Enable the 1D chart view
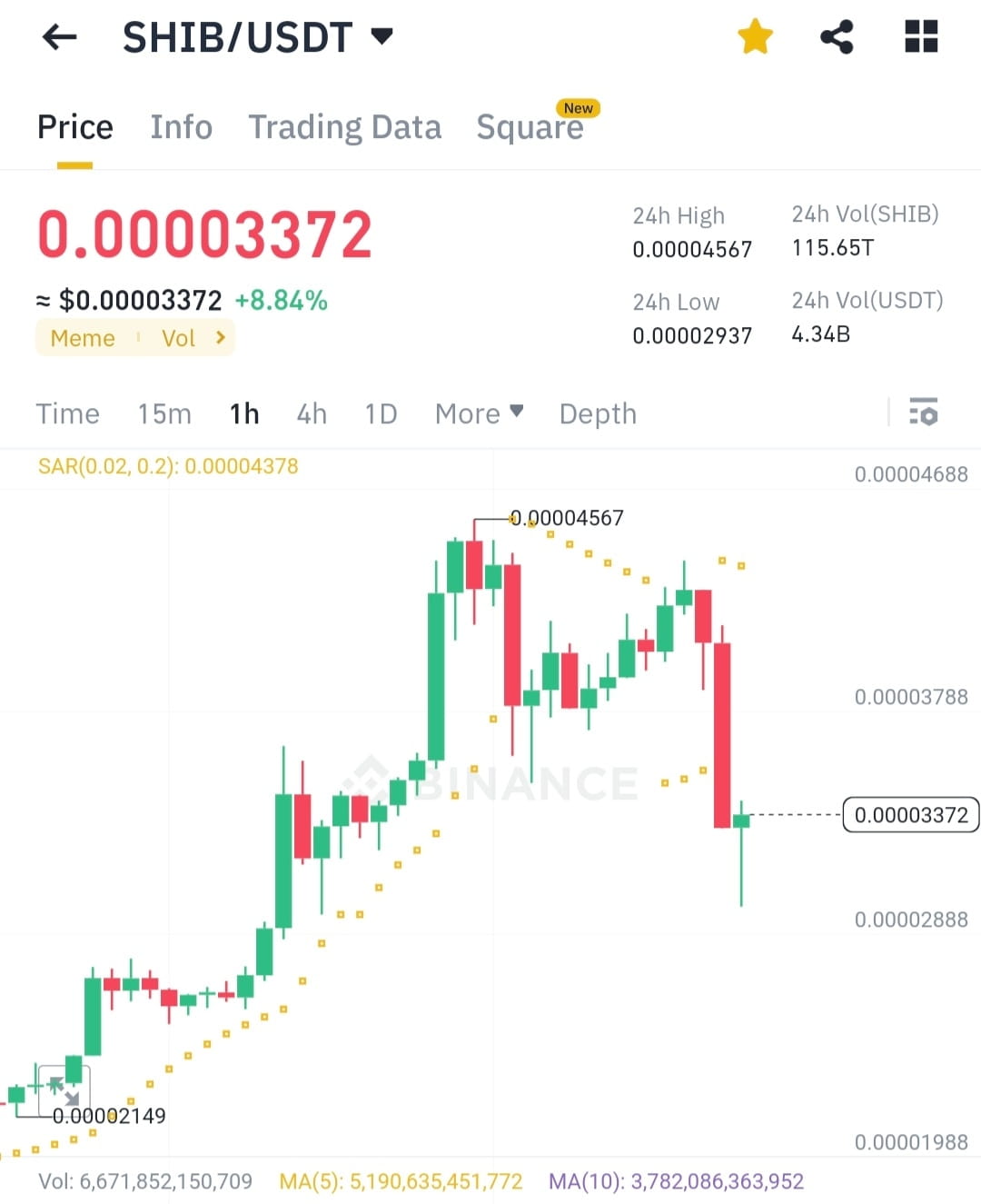Viewport: 981px width, 1204px height. click(380, 413)
